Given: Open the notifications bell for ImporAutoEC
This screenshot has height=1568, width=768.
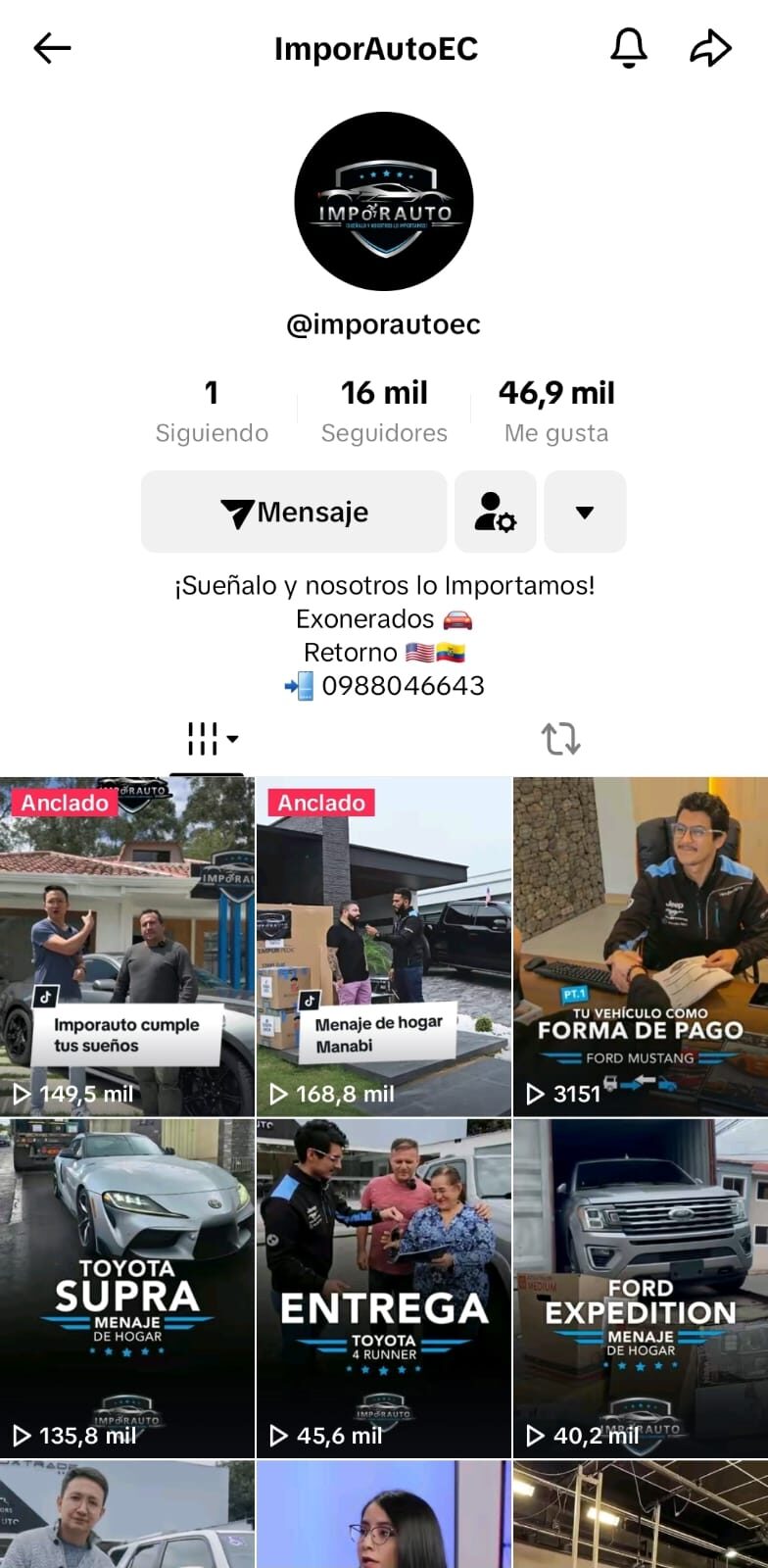Looking at the screenshot, I should tap(629, 48).
